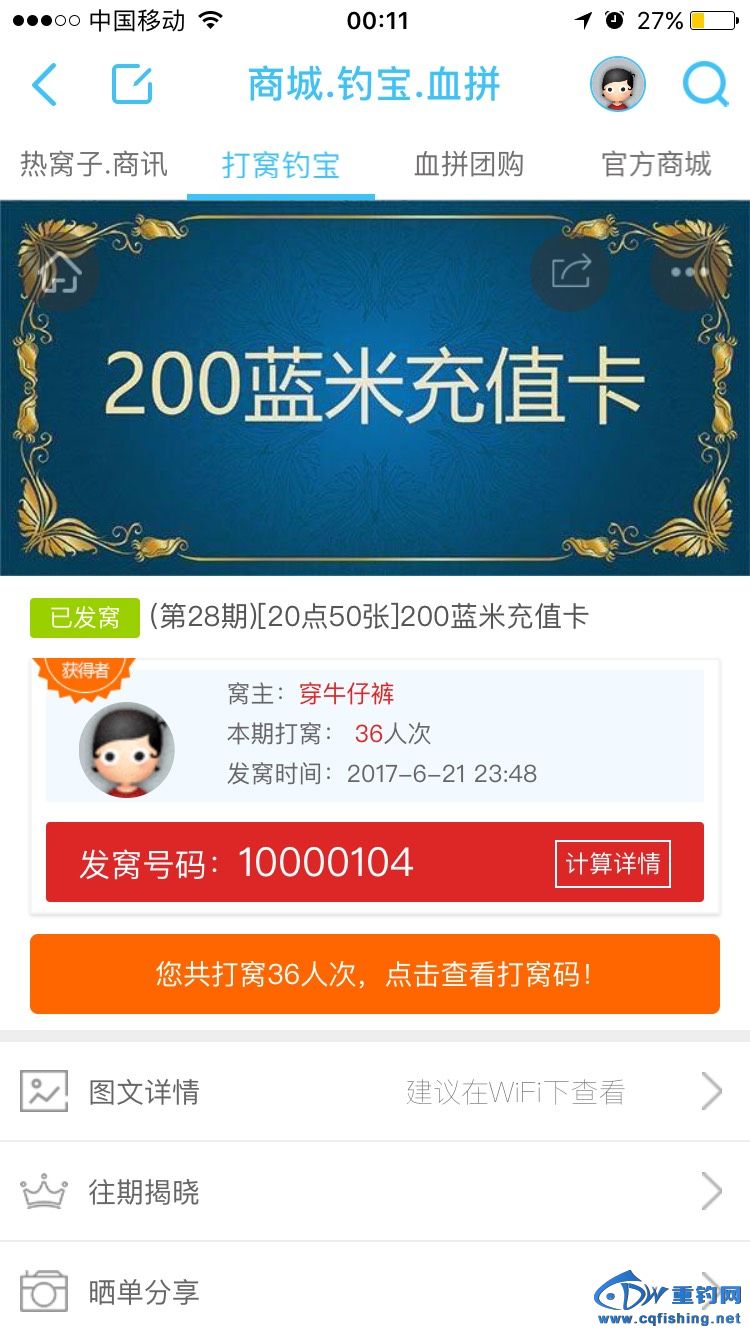750x1334 pixels.
Task: Open the profile avatar in the header
Action: pyautogui.click(x=617, y=85)
